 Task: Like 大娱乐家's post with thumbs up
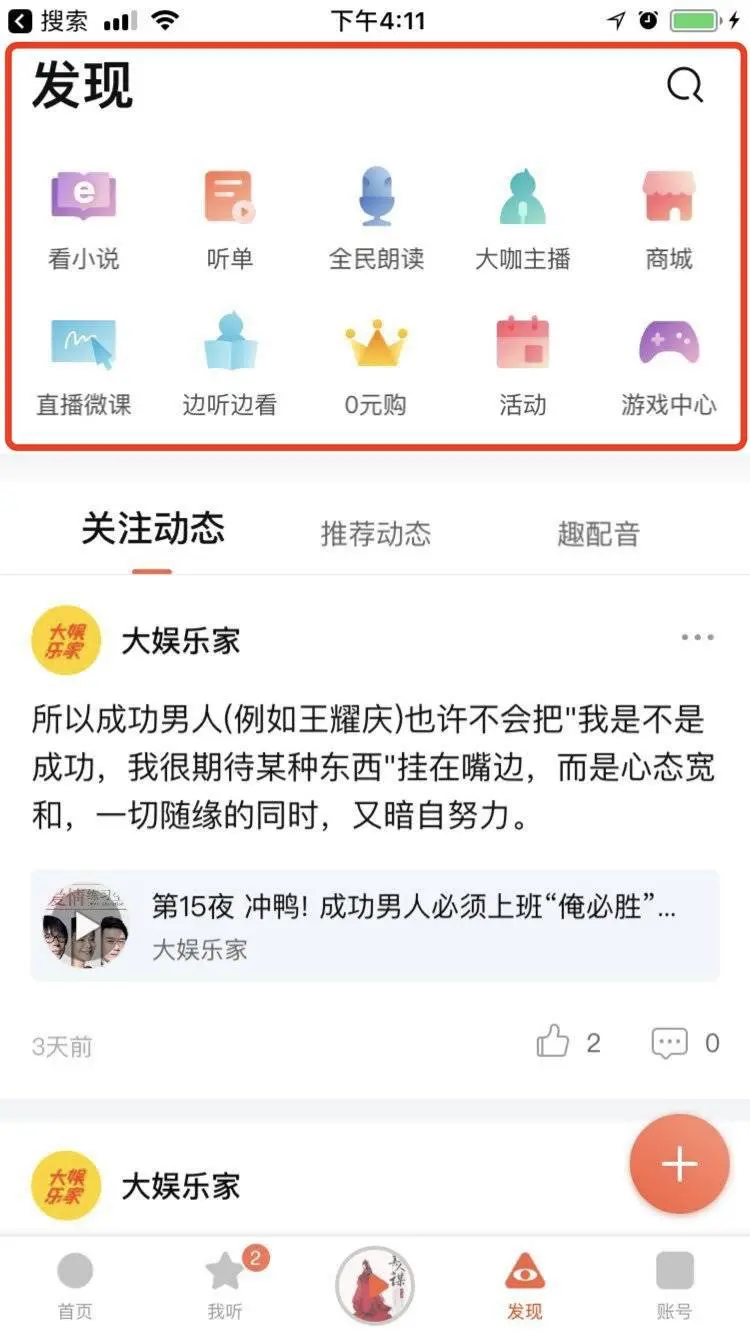[553, 1043]
